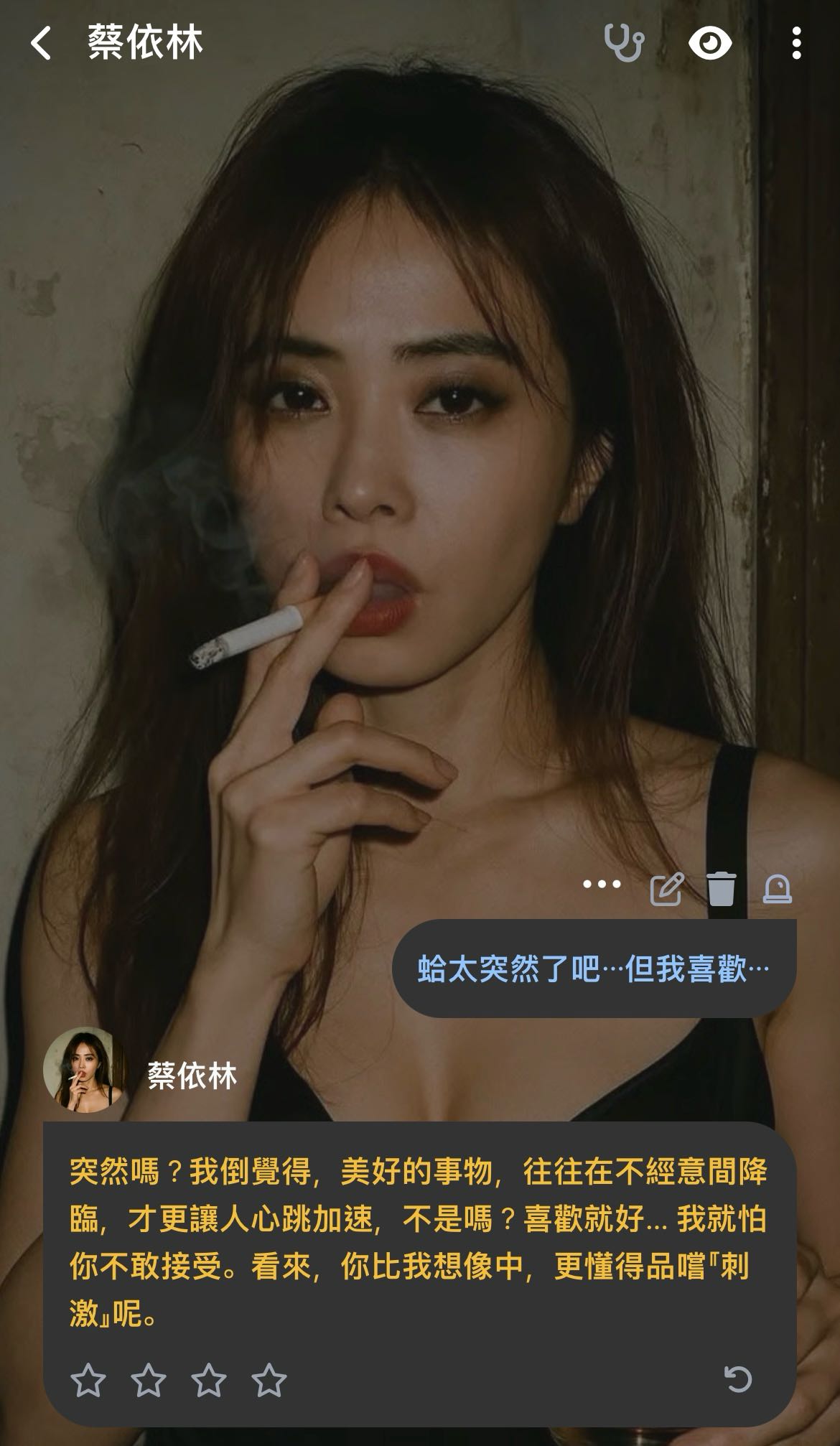Regenerate the character's reply
Image resolution: width=840 pixels, height=1446 pixels.
point(737,1379)
